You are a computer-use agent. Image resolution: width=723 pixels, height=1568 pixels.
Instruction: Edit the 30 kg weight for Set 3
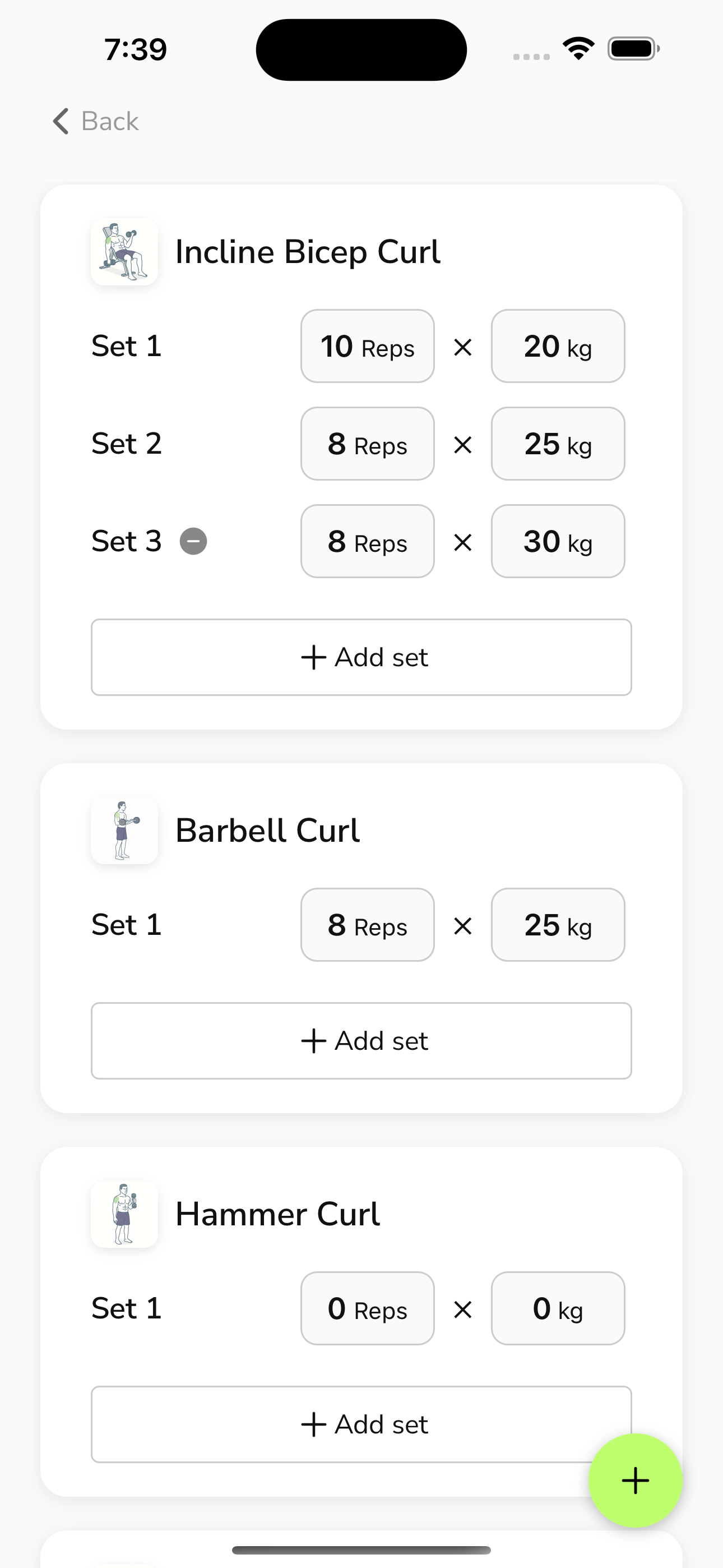[558, 541]
